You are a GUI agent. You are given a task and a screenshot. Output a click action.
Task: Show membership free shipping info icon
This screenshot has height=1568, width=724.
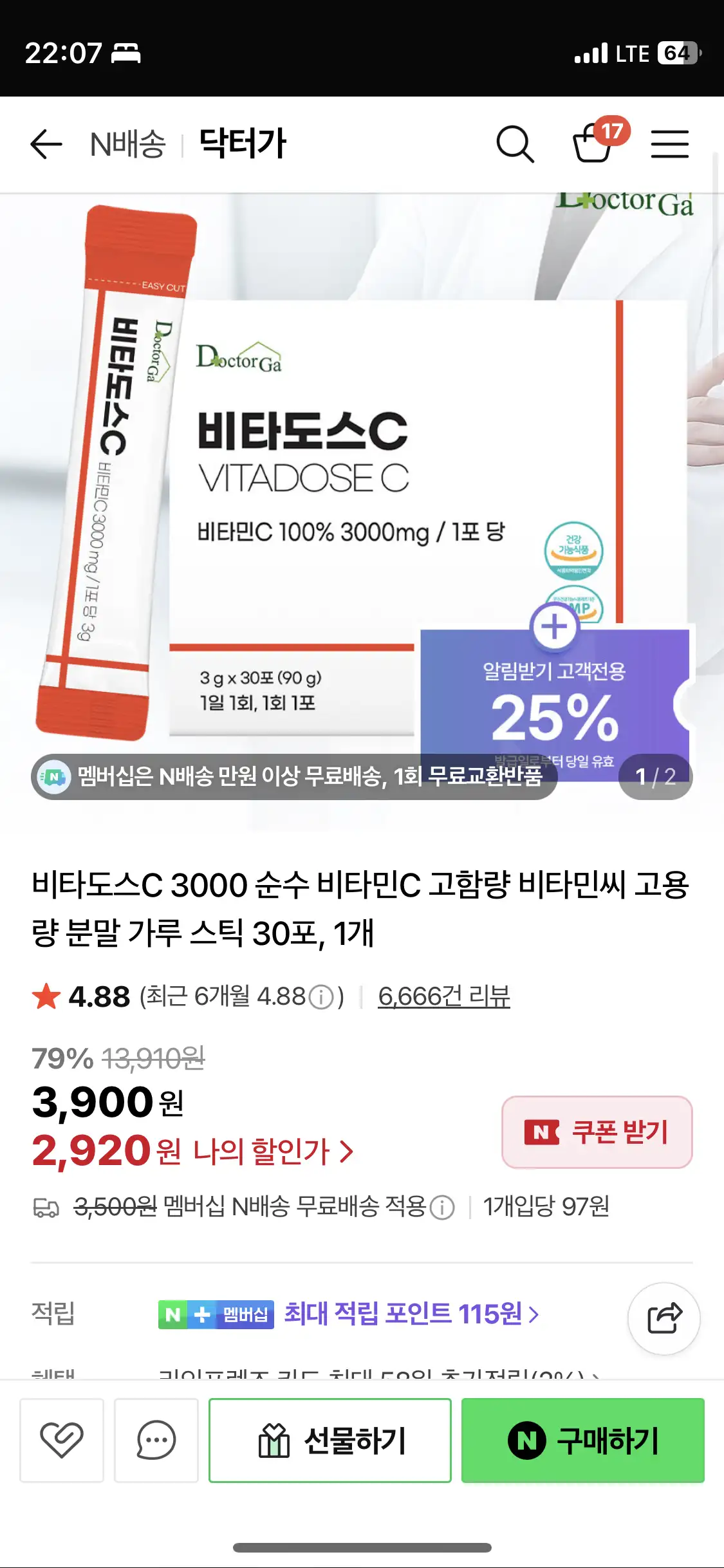(442, 1208)
